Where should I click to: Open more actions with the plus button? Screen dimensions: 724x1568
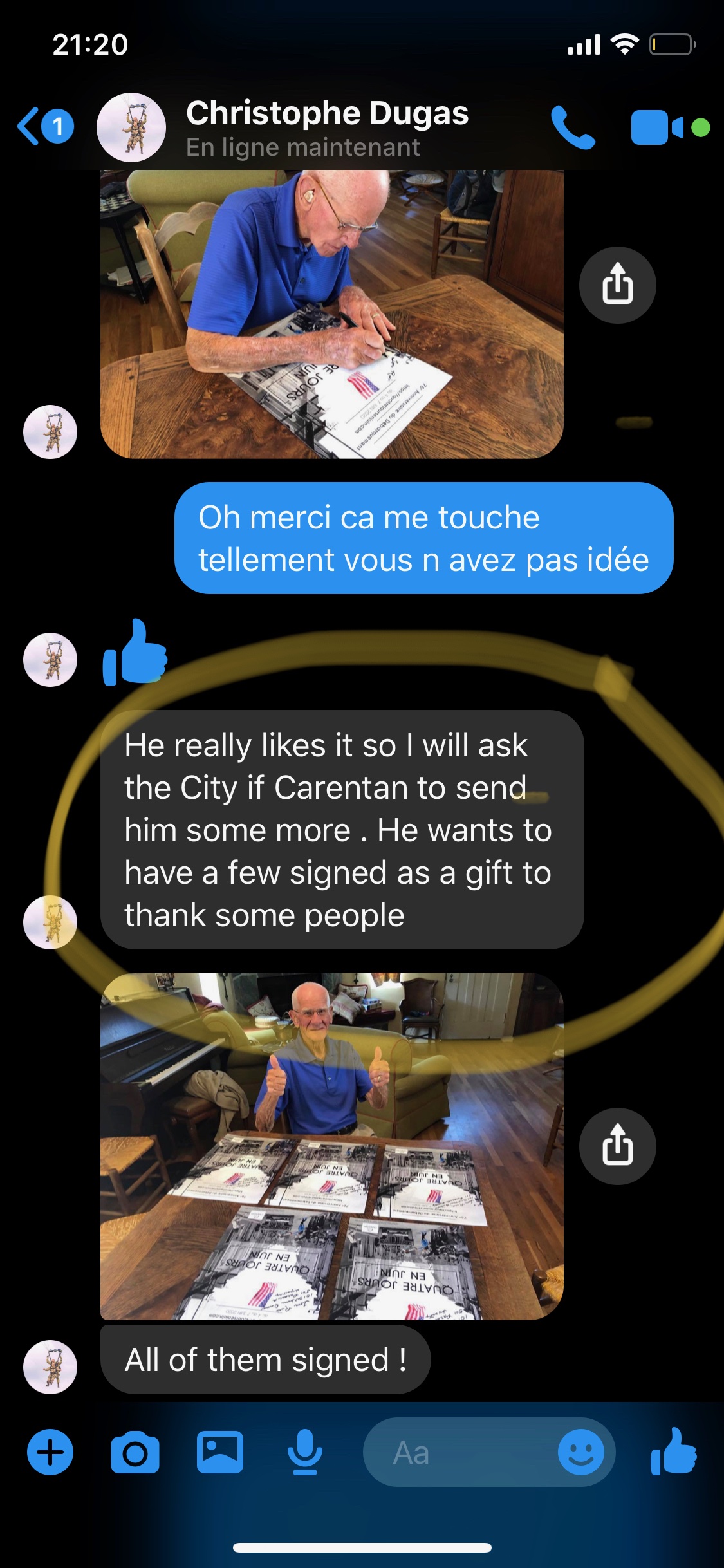pyautogui.click(x=50, y=1452)
